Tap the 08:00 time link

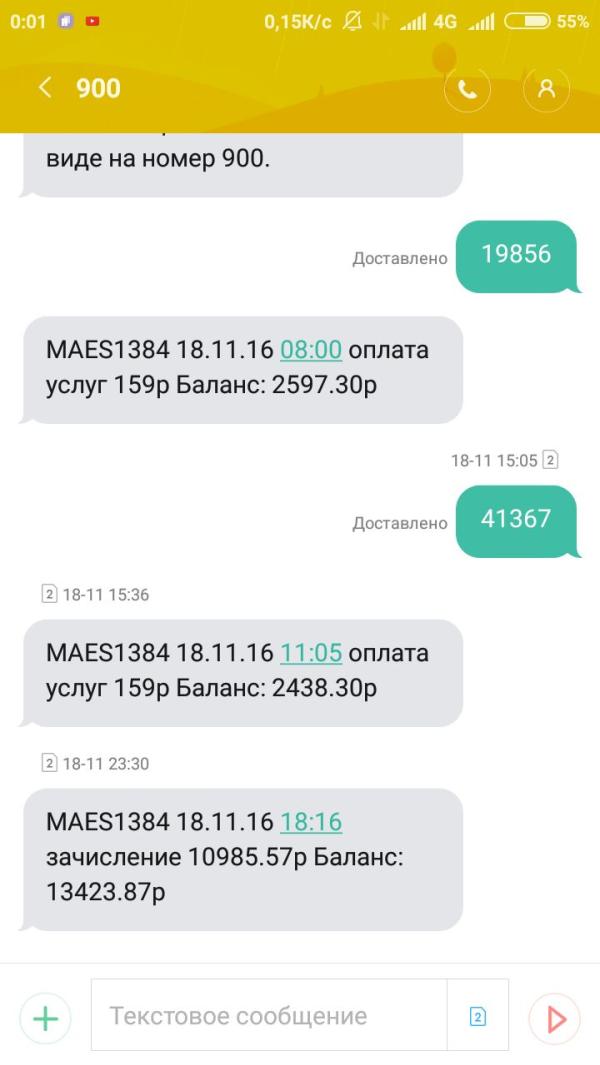click(311, 350)
